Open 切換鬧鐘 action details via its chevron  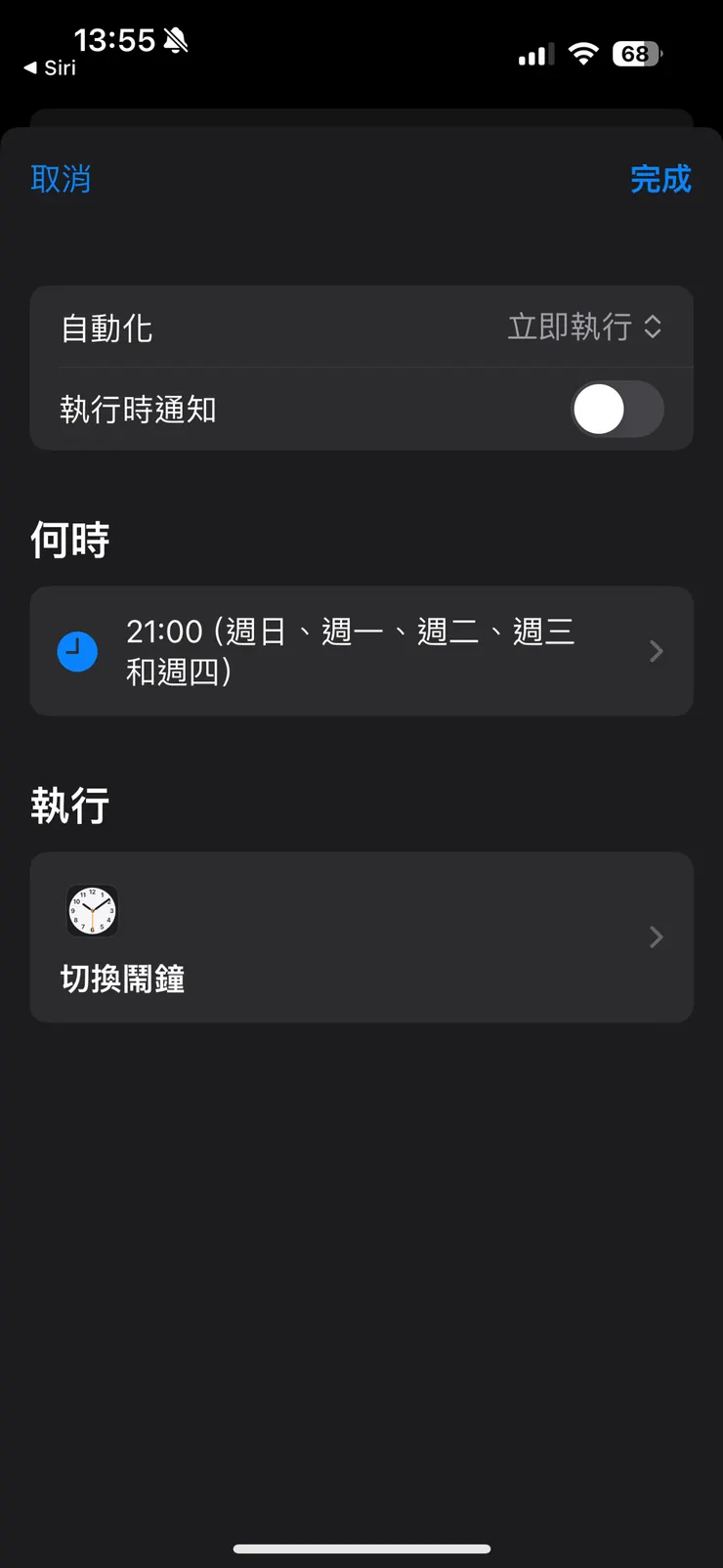coord(656,937)
